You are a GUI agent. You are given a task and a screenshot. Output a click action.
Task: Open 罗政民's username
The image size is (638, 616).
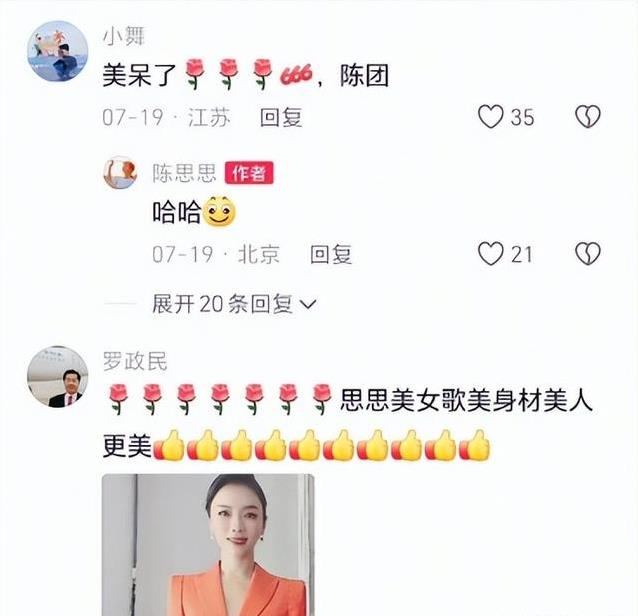tap(135, 361)
